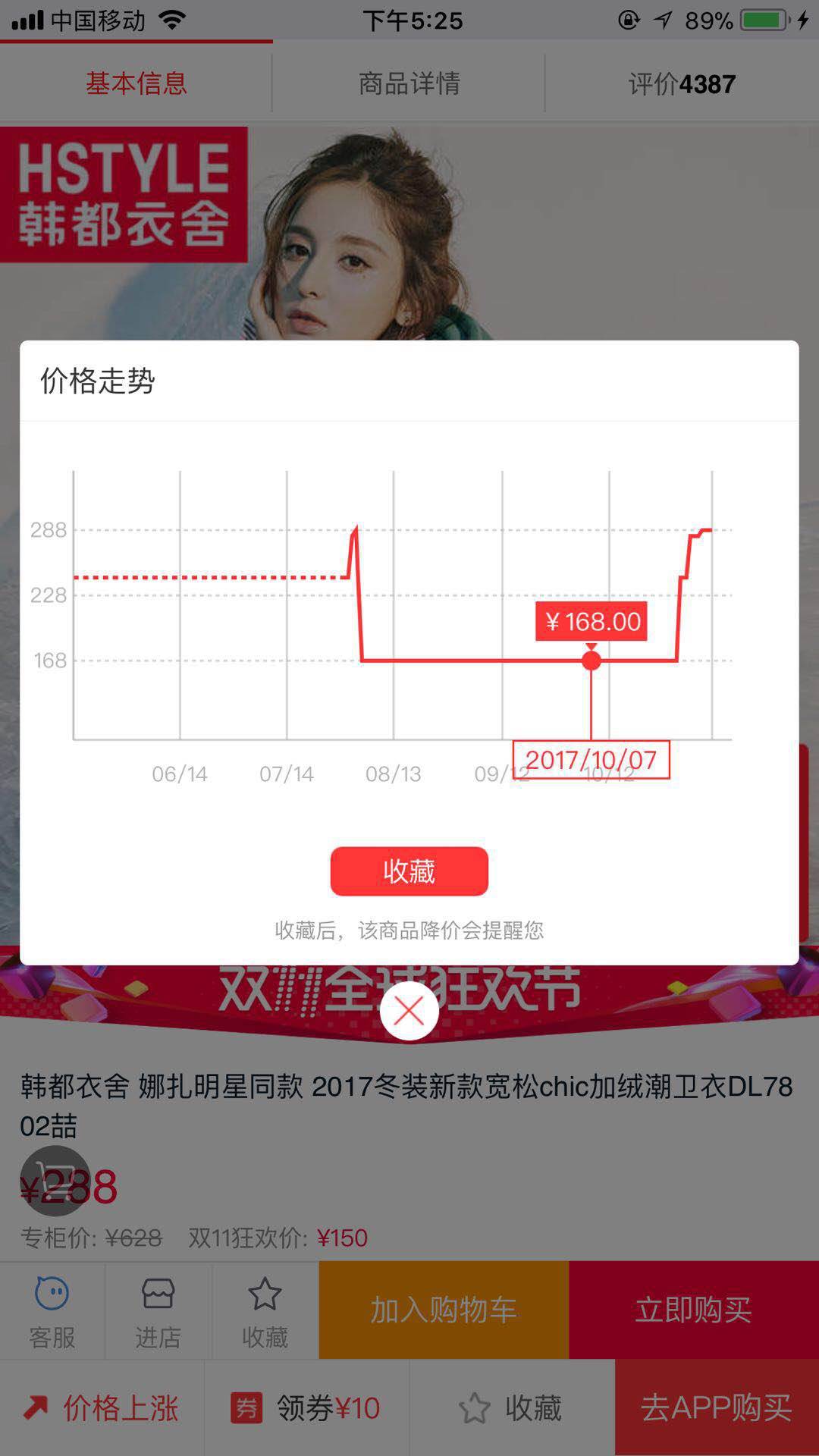The width and height of the screenshot is (819, 1456).
Task: Tap 收藏 star beside 进店
Action: click(x=265, y=1311)
